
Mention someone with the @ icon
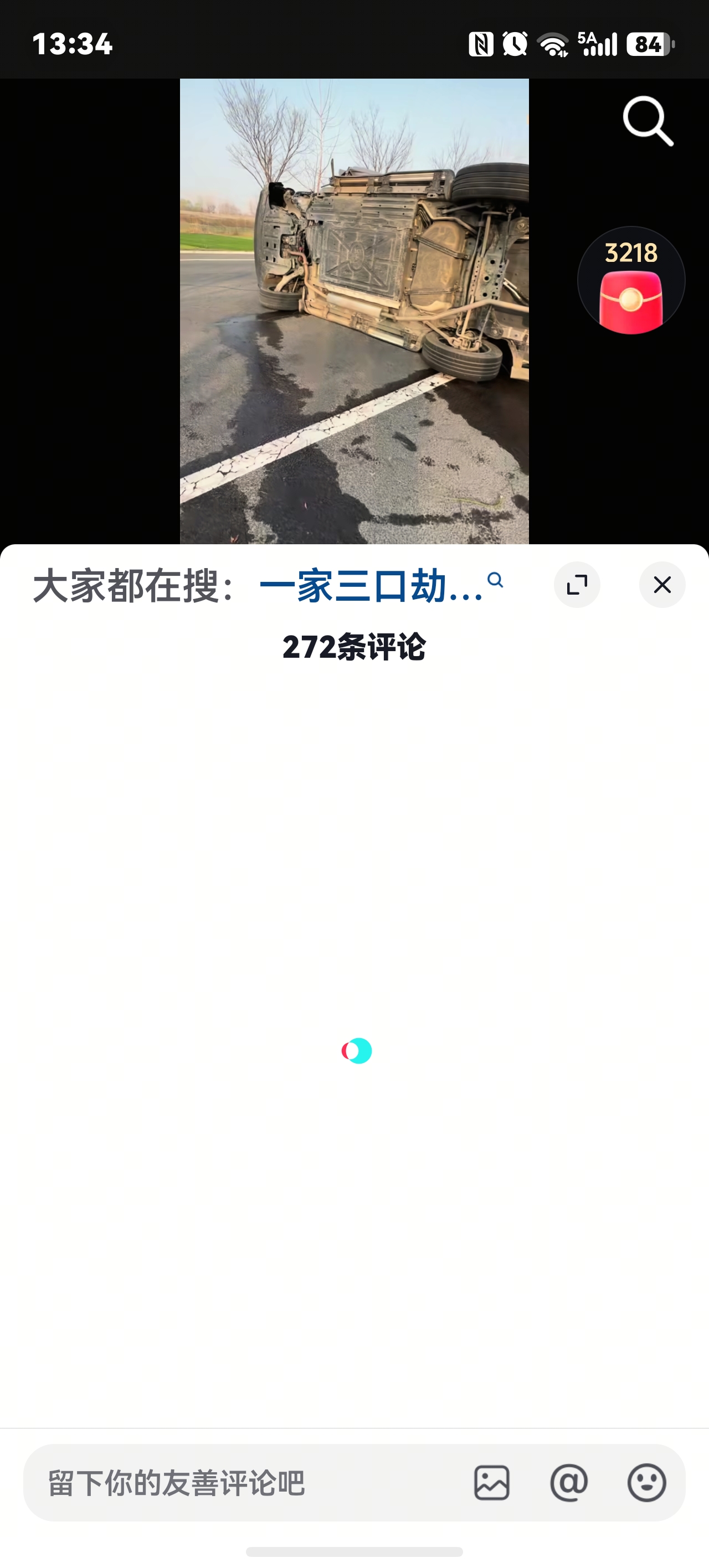click(x=569, y=1482)
